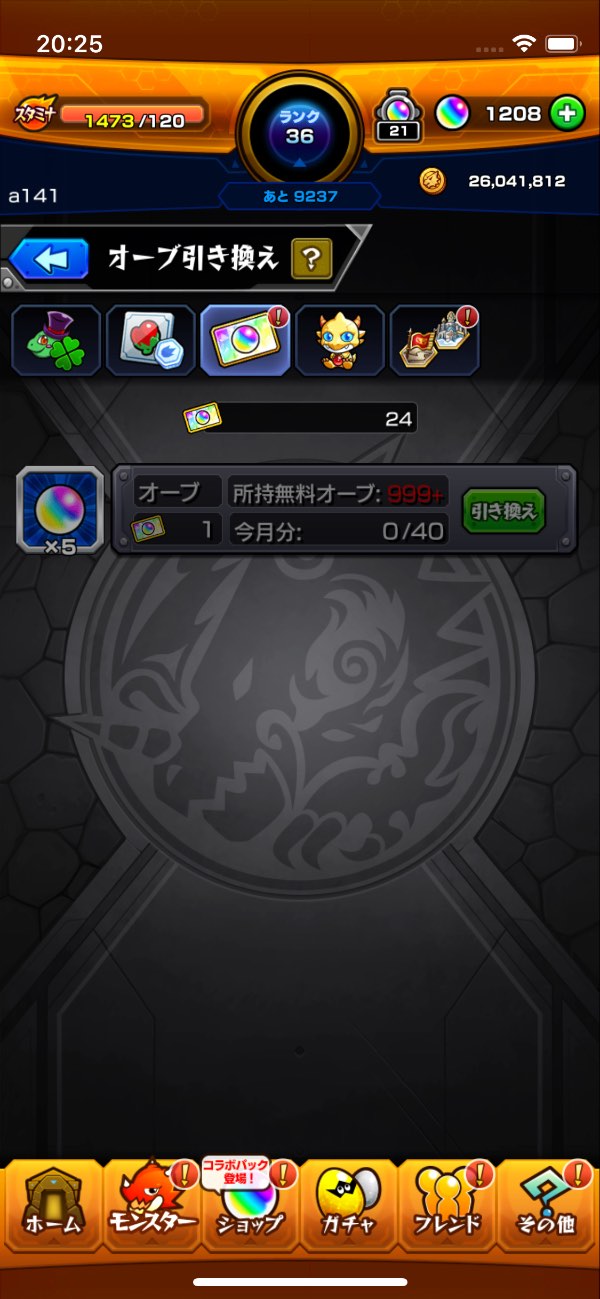Add more orbs with the green plus

pos(567,114)
